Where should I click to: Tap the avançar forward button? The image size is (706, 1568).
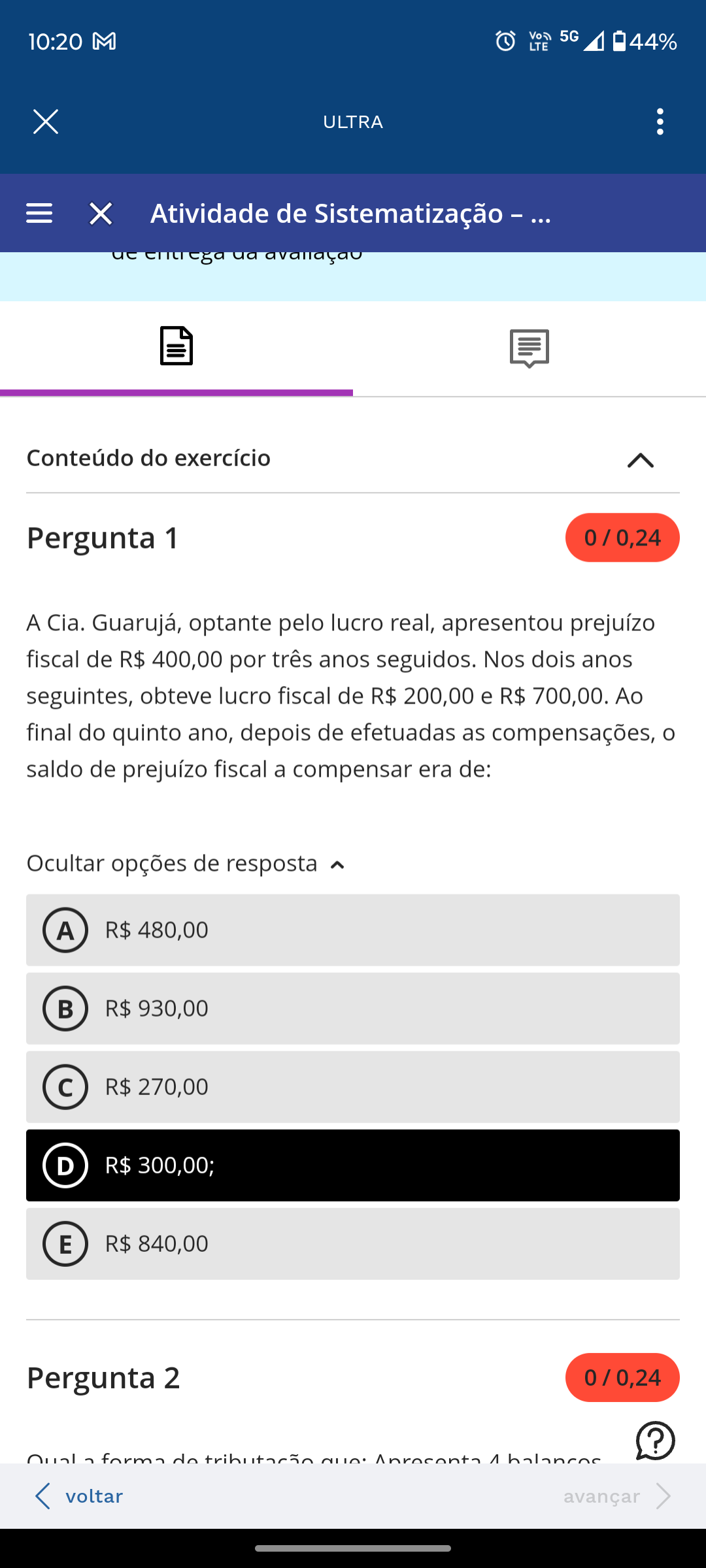coord(616,1496)
